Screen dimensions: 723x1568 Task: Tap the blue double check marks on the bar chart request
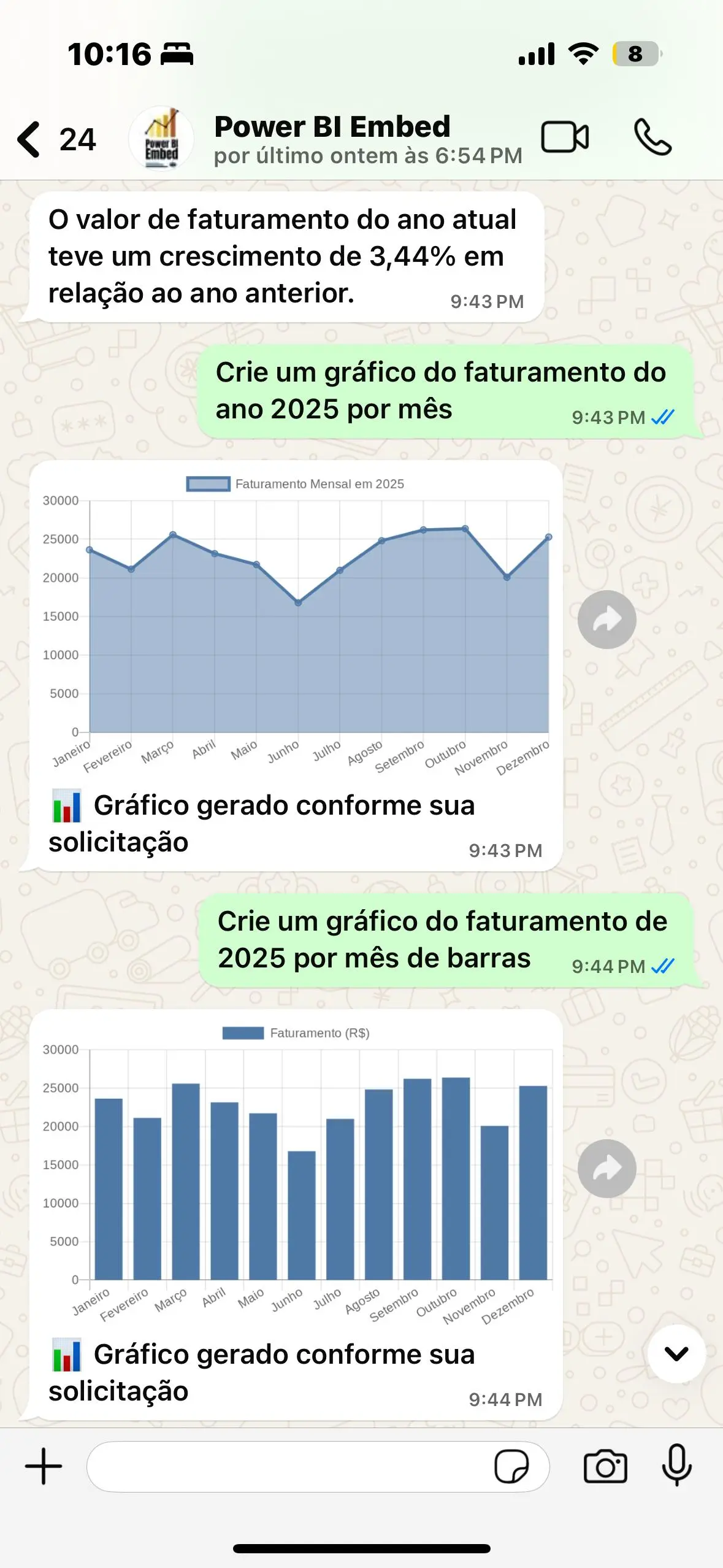[662, 966]
